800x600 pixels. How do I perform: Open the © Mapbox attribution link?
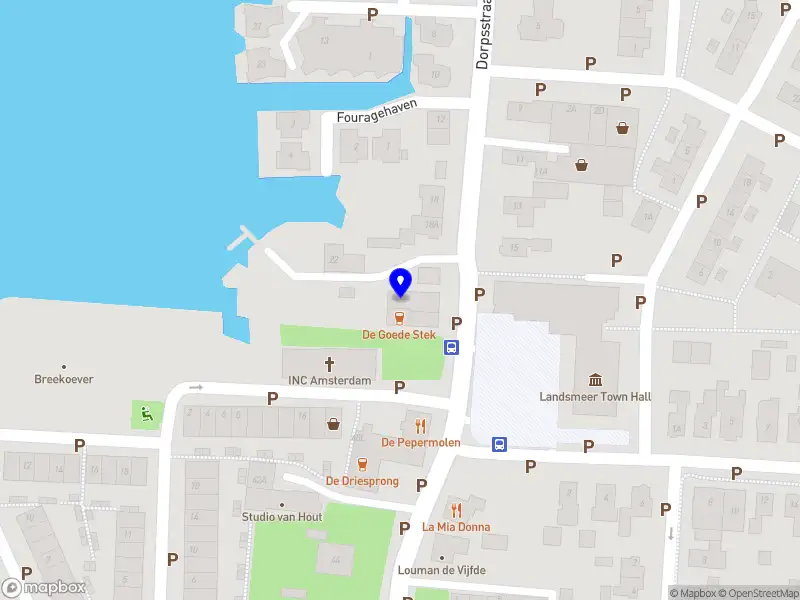(692, 593)
